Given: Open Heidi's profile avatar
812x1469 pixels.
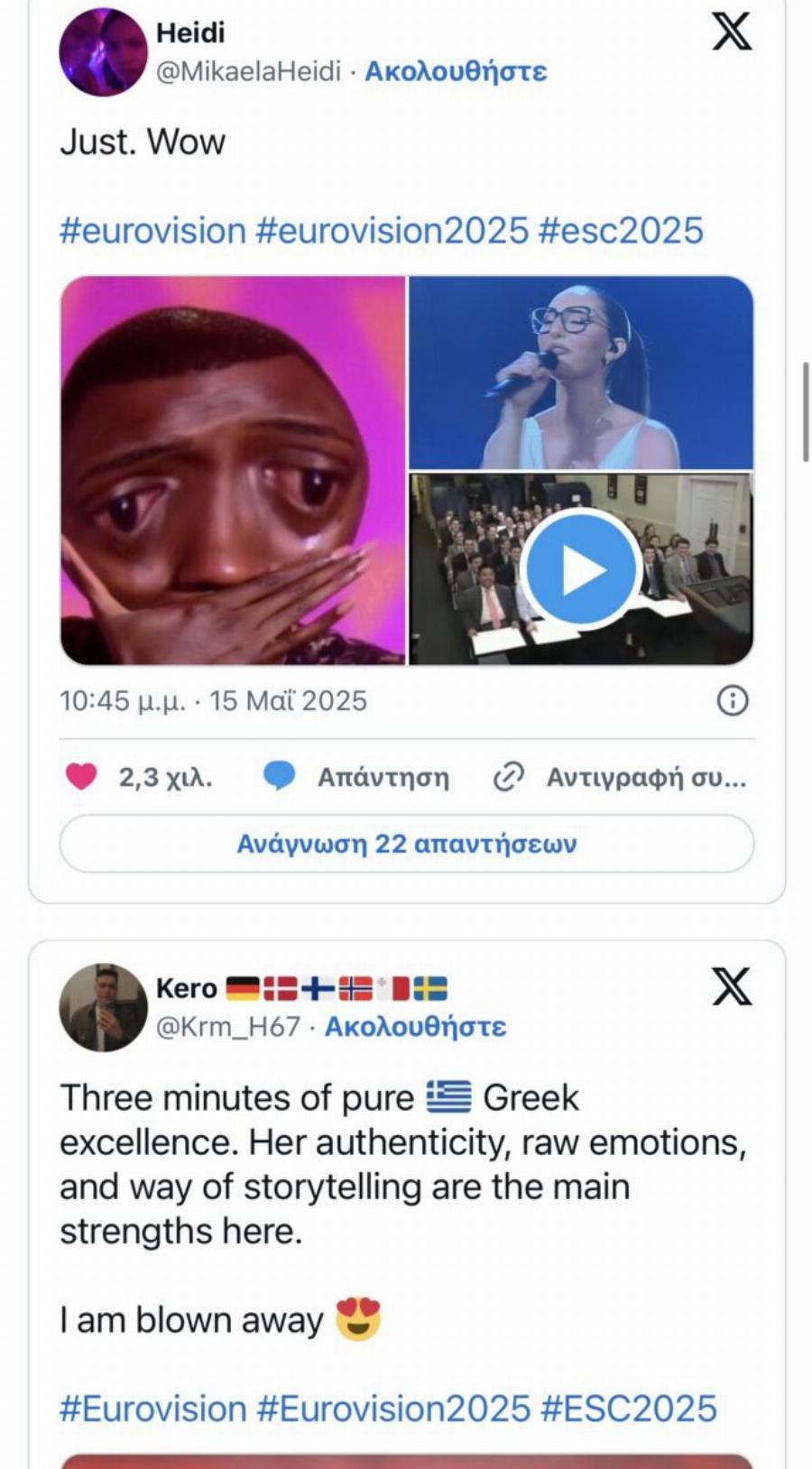Looking at the screenshot, I should [x=102, y=51].
